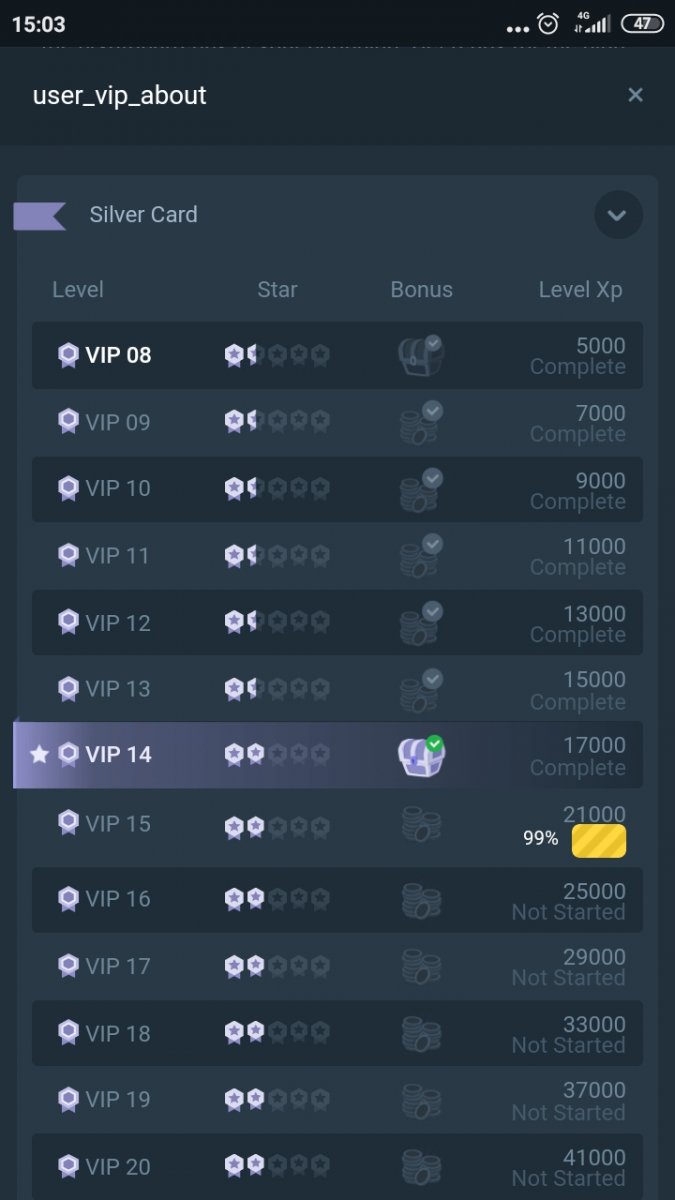
Task: Collapse the Silver Card section
Action: (617, 215)
